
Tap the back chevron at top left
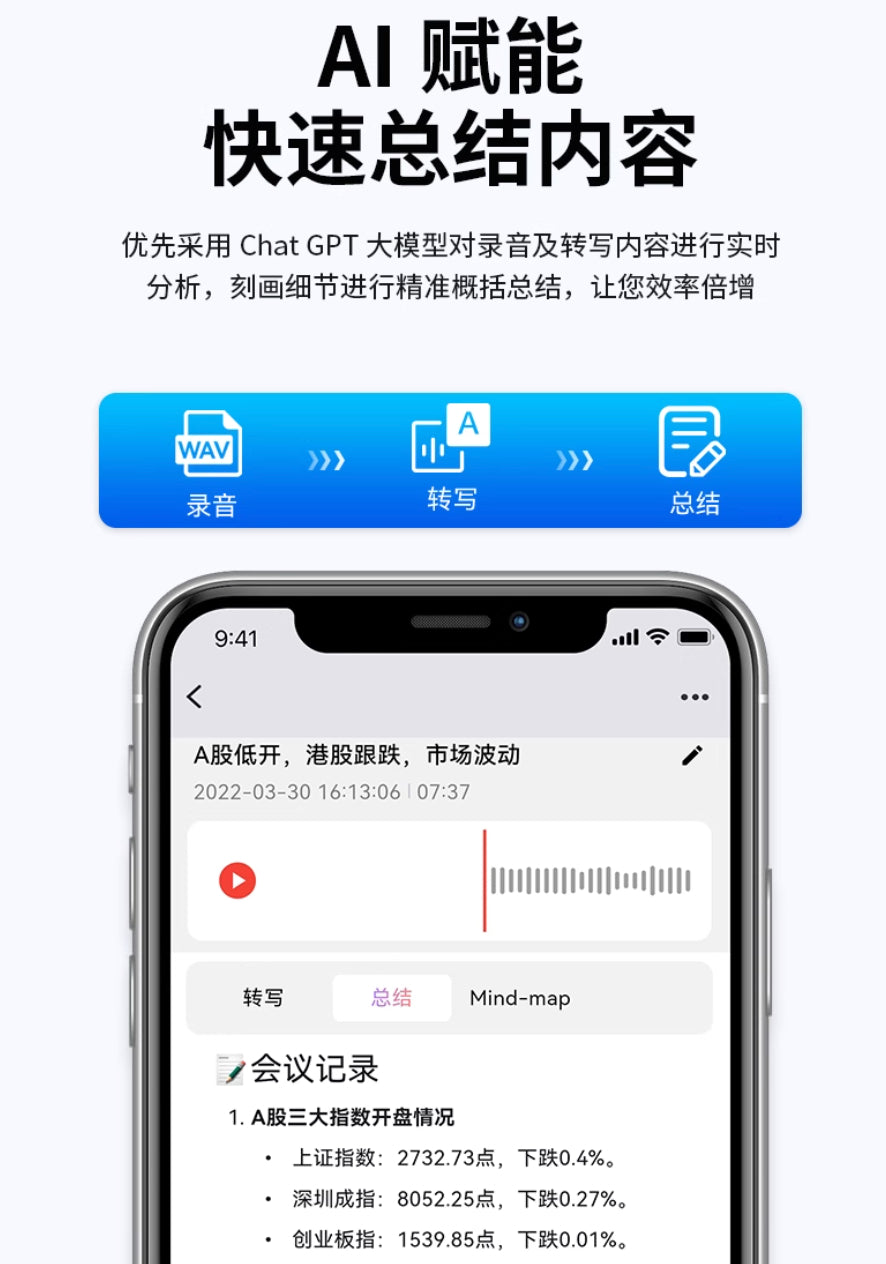pos(195,697)
